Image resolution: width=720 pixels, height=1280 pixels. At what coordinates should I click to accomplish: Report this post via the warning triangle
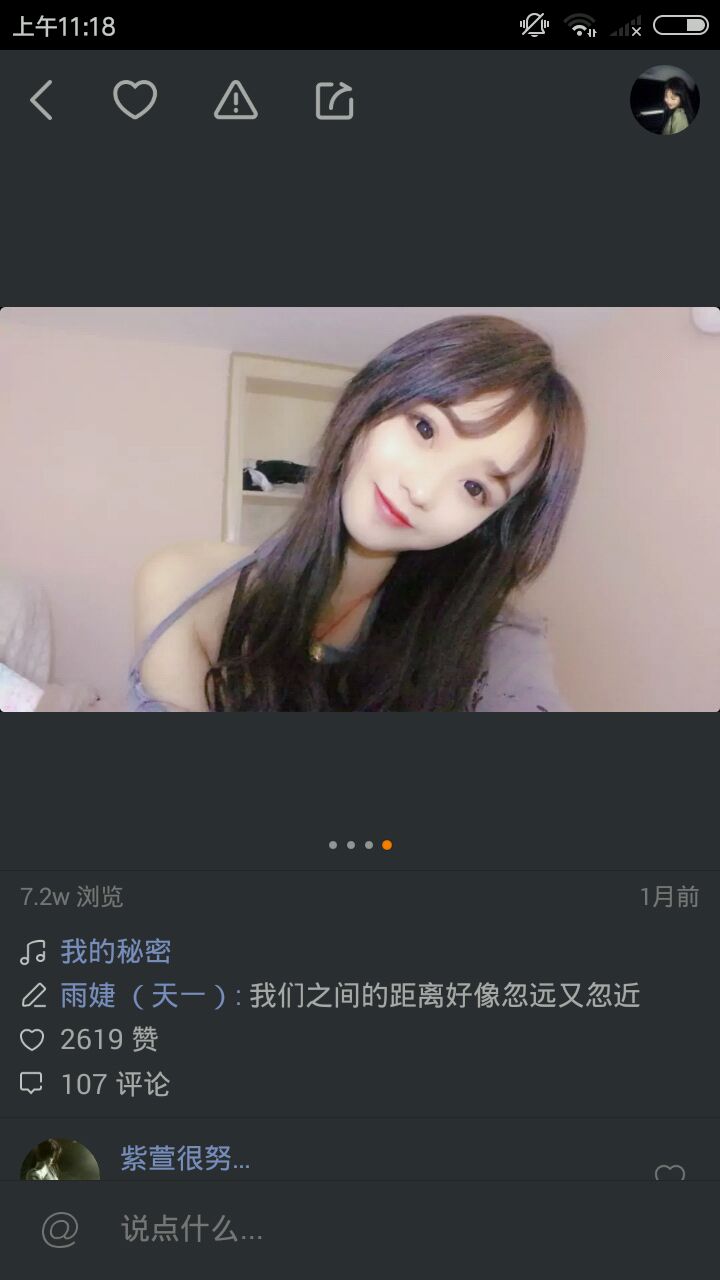[236, 101]
